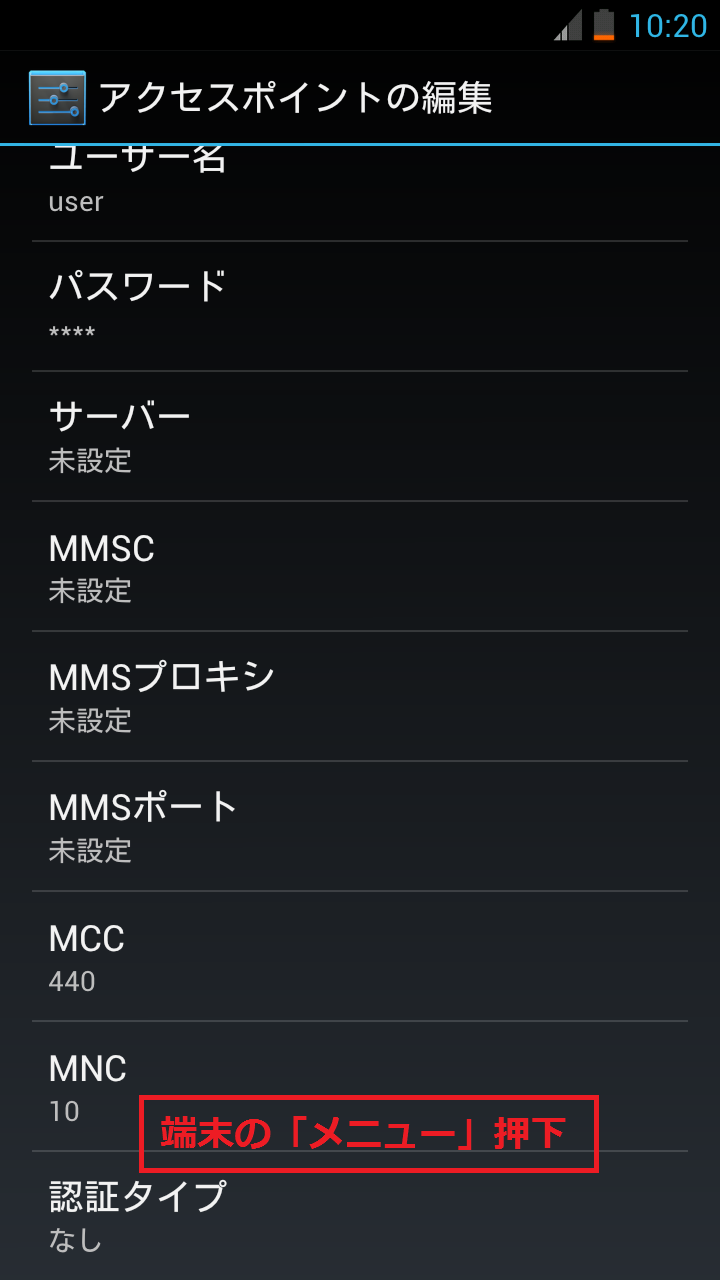Viewport: 720px width, 1280px height.
Task: Tap the MMSC entry marked 未設定
Action: (x=360, y=567)
